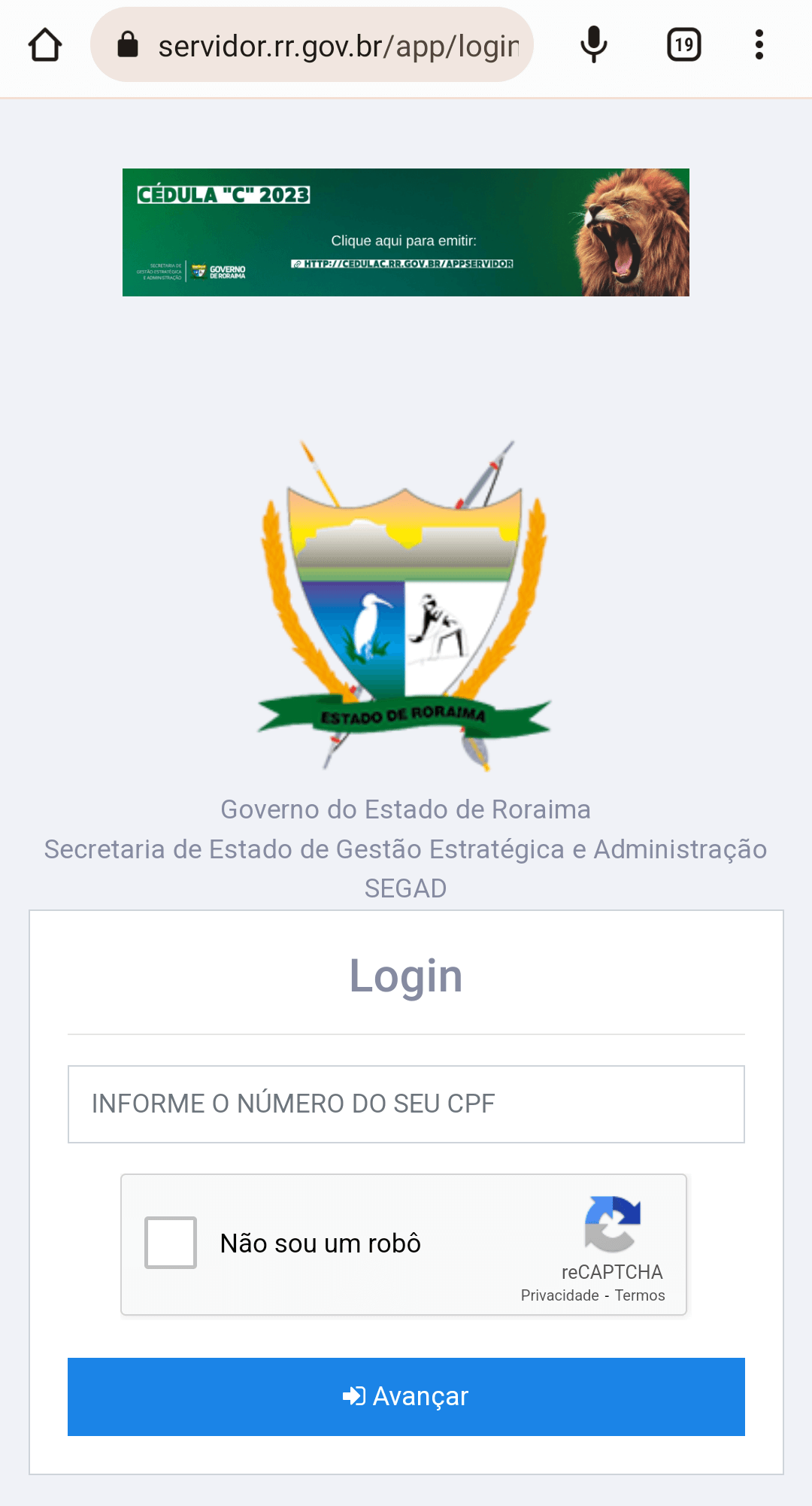Tap the address bar showing servidor.rr.gov.br

click(323, 46)
